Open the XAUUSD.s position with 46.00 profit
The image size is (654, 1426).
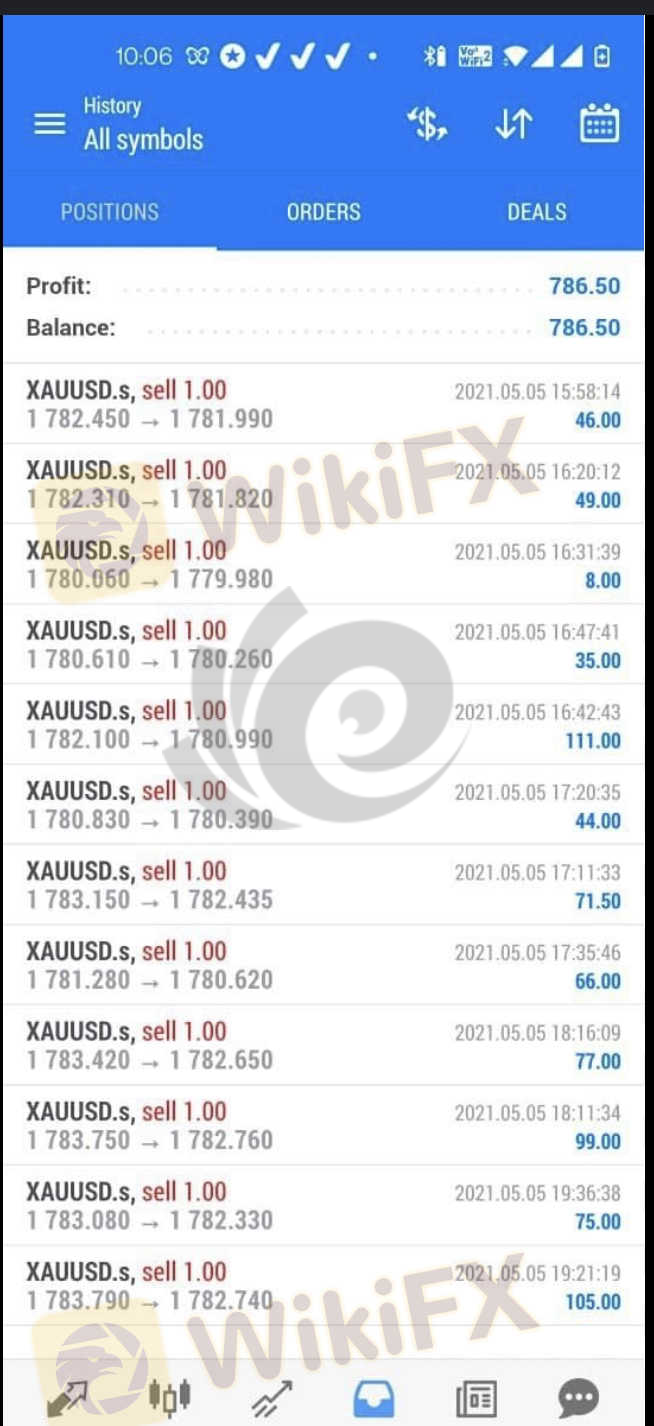pyautogui.click(x=323, y=404)
